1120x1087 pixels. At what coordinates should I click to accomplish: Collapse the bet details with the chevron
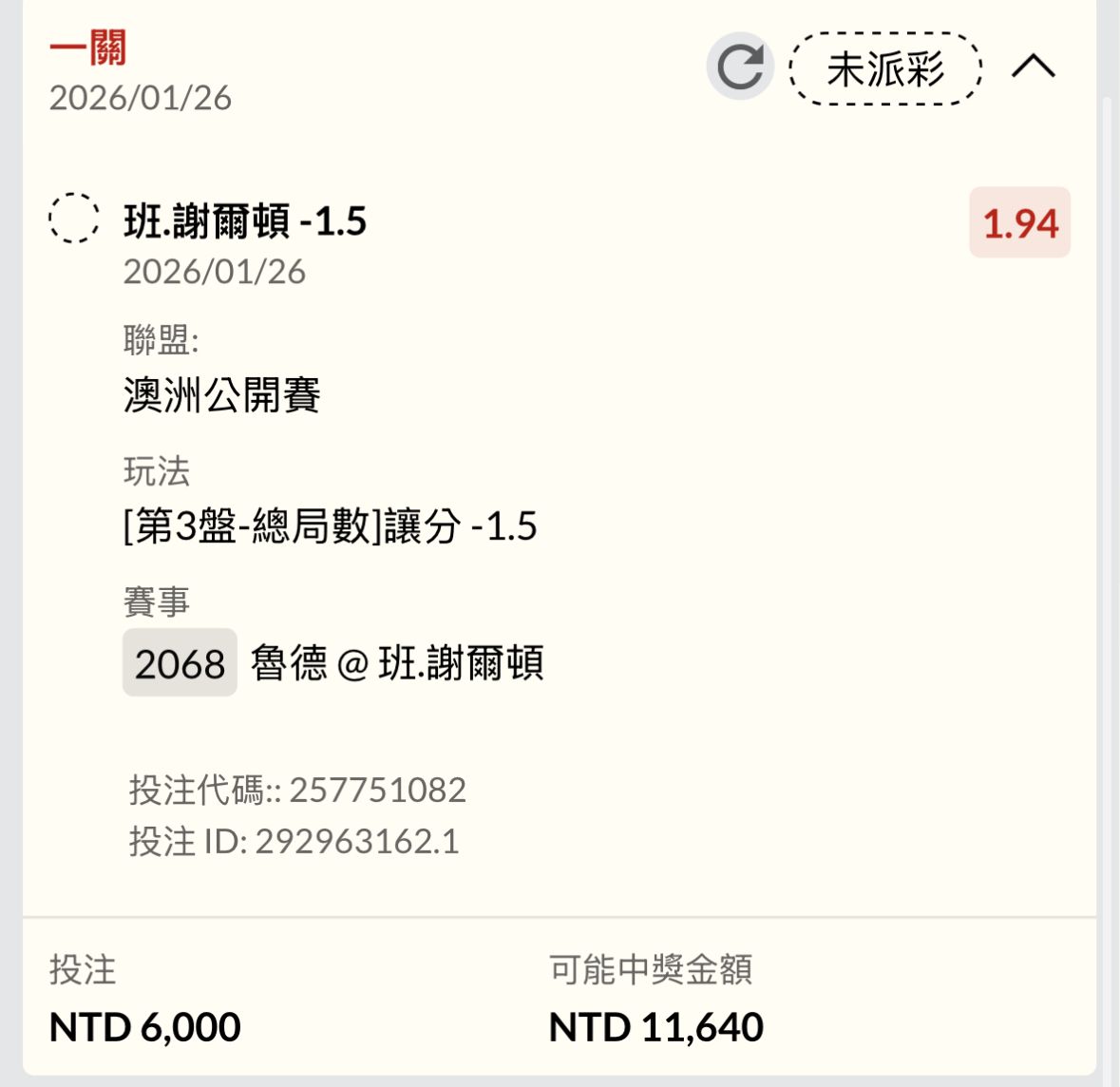coord(1034,67)
